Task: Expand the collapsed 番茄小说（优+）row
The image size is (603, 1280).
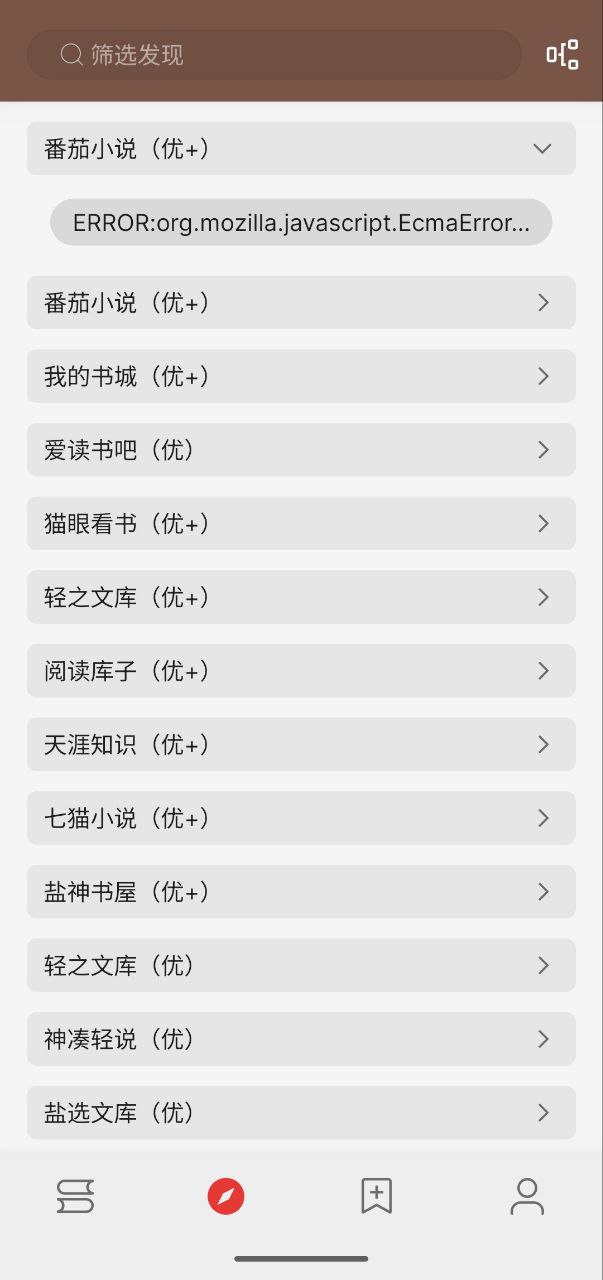Action: point(301,302)
